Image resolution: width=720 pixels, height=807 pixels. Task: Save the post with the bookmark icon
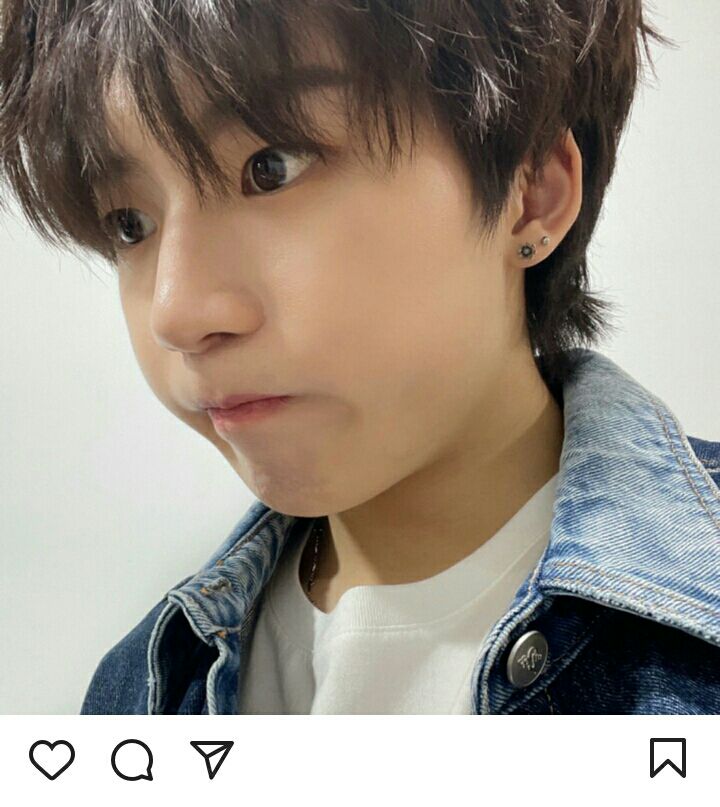click(x=667, y=758)
